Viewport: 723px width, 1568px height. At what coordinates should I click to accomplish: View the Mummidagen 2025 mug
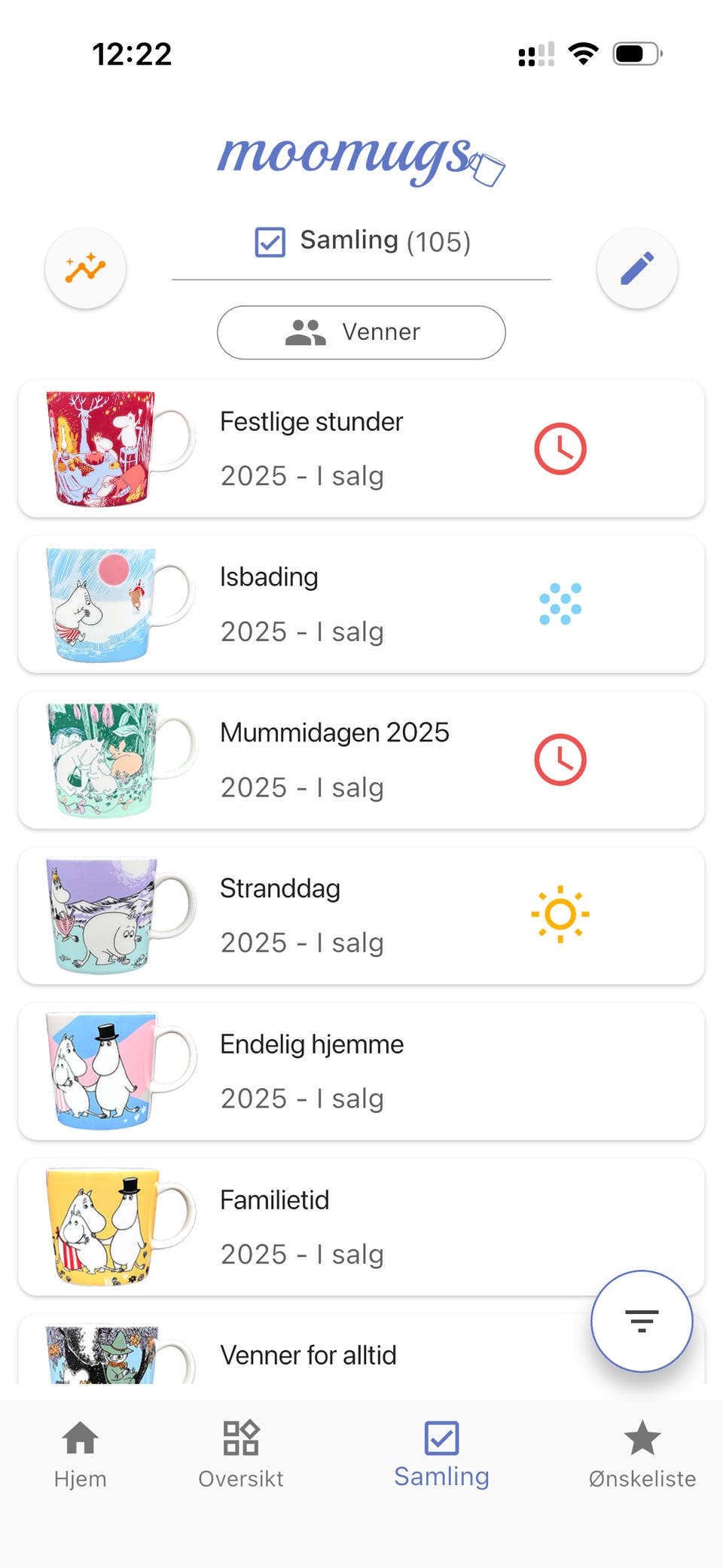click(361, 760)
